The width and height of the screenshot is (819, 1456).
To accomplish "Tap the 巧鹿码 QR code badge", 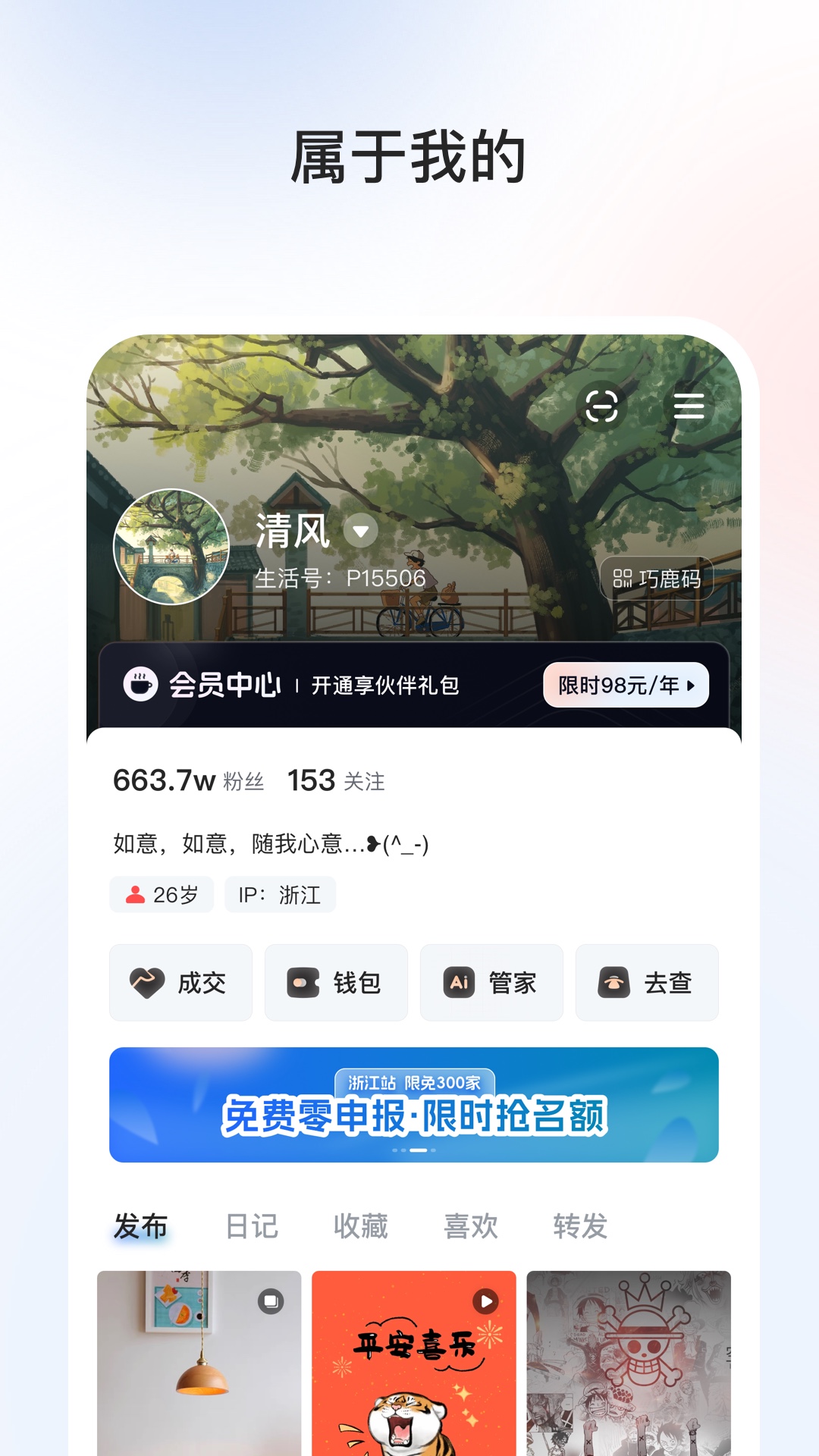I will tap(657, 577).
